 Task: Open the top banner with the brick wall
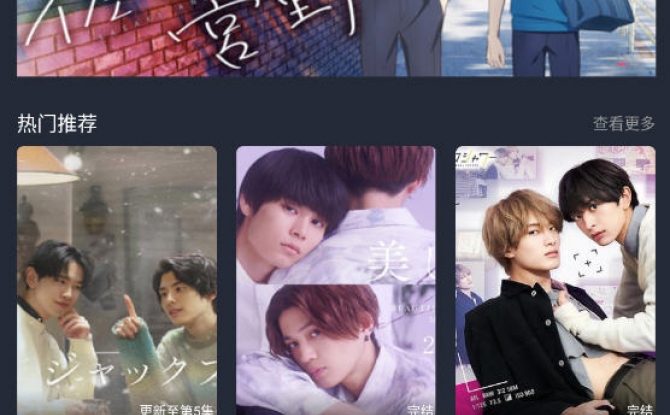click(x=335, y=38)
